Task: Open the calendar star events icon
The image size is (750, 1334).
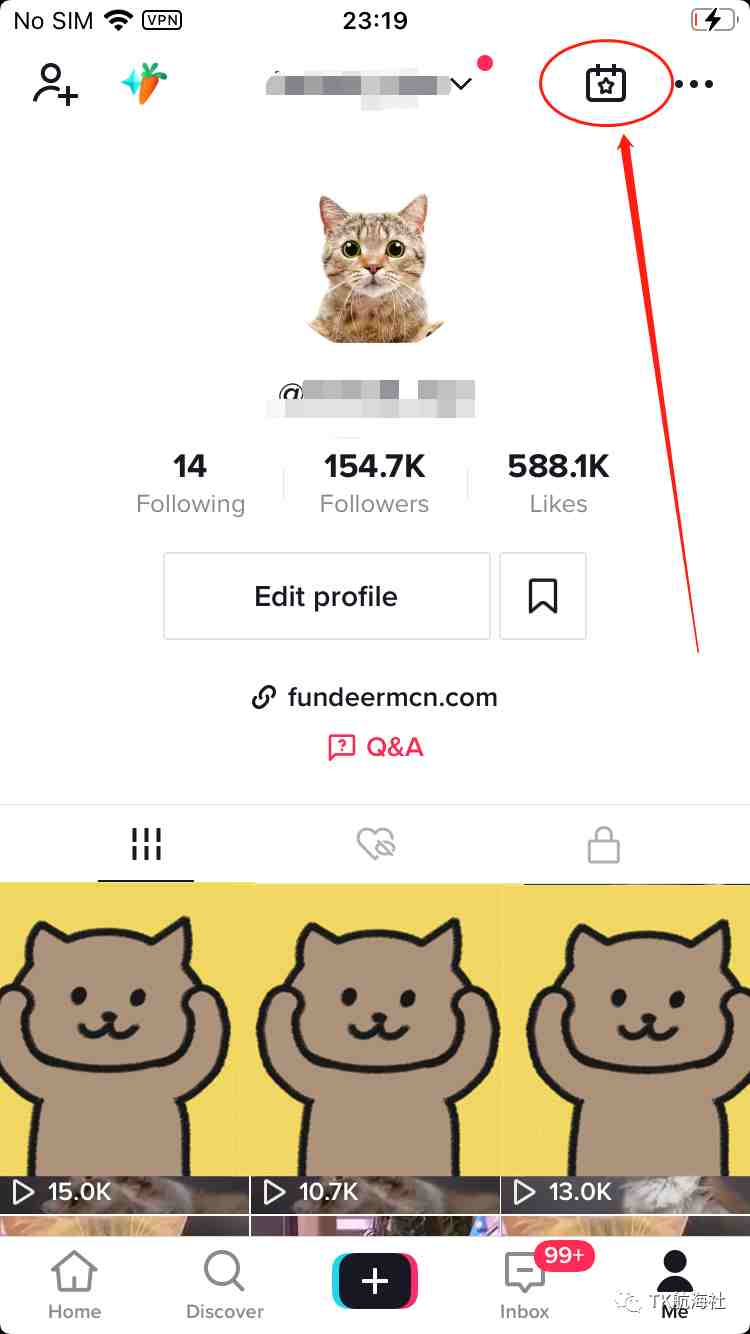Action: click(x=605, y=84)
